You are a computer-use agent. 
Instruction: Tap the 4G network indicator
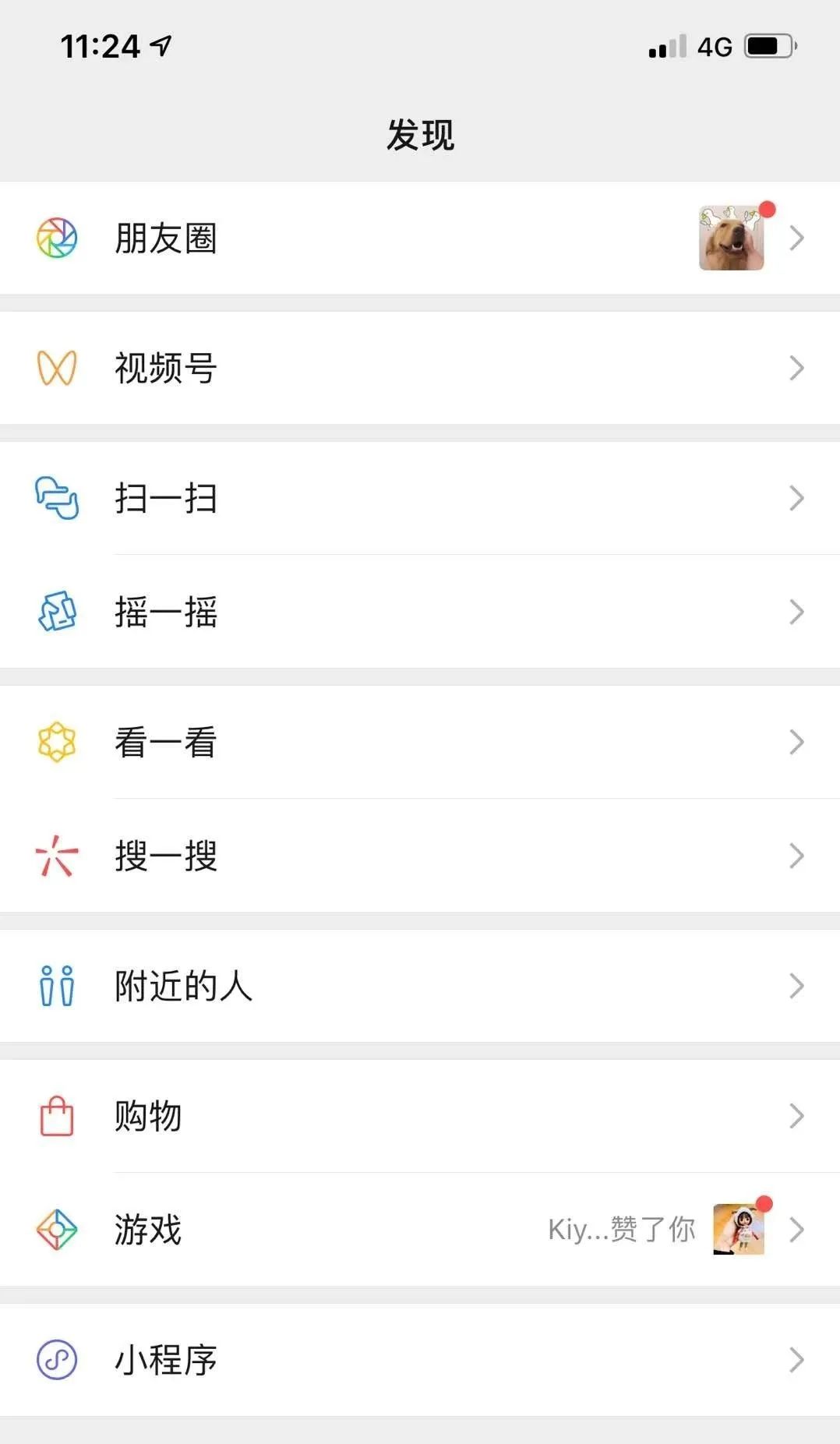click(711, 47)
